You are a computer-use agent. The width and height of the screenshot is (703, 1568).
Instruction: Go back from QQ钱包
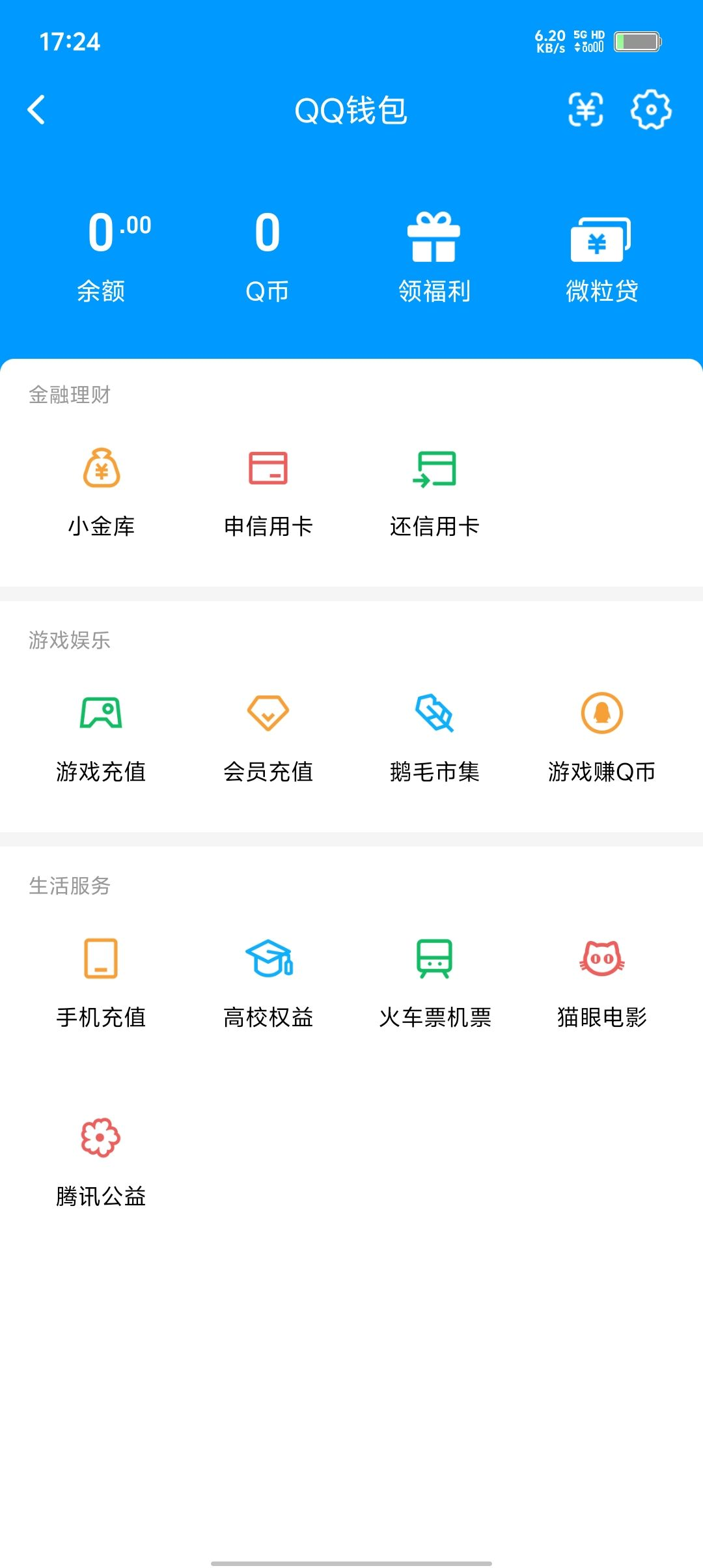36,109
